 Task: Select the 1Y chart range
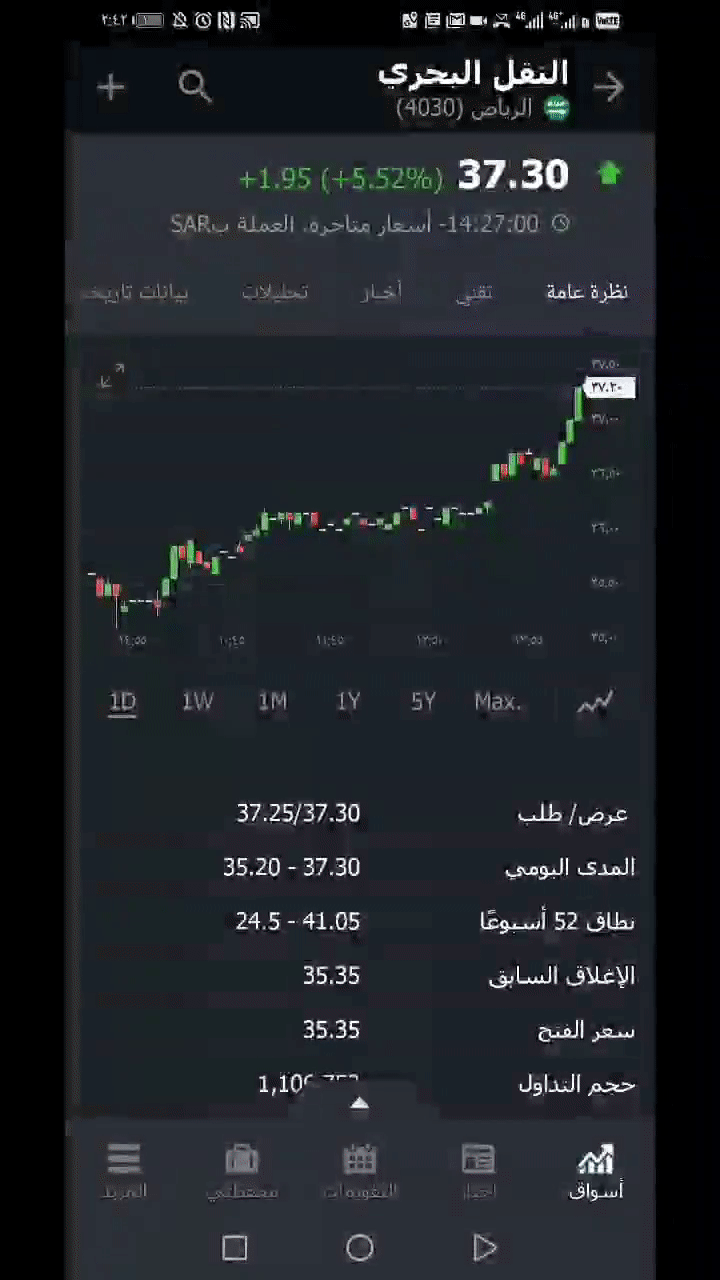pos(347,702)
